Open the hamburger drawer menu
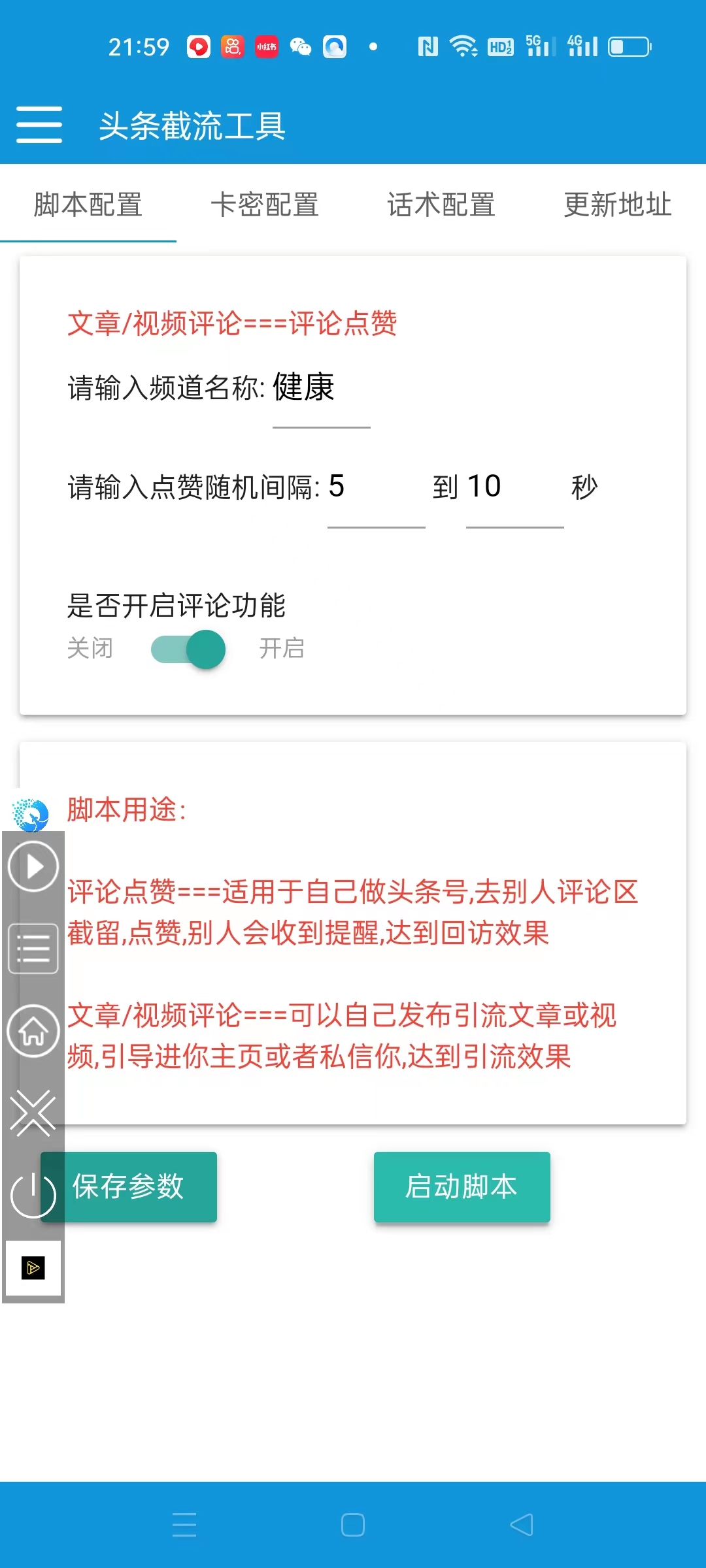Viewport: 706px width, 1568px height. [39, 124]
